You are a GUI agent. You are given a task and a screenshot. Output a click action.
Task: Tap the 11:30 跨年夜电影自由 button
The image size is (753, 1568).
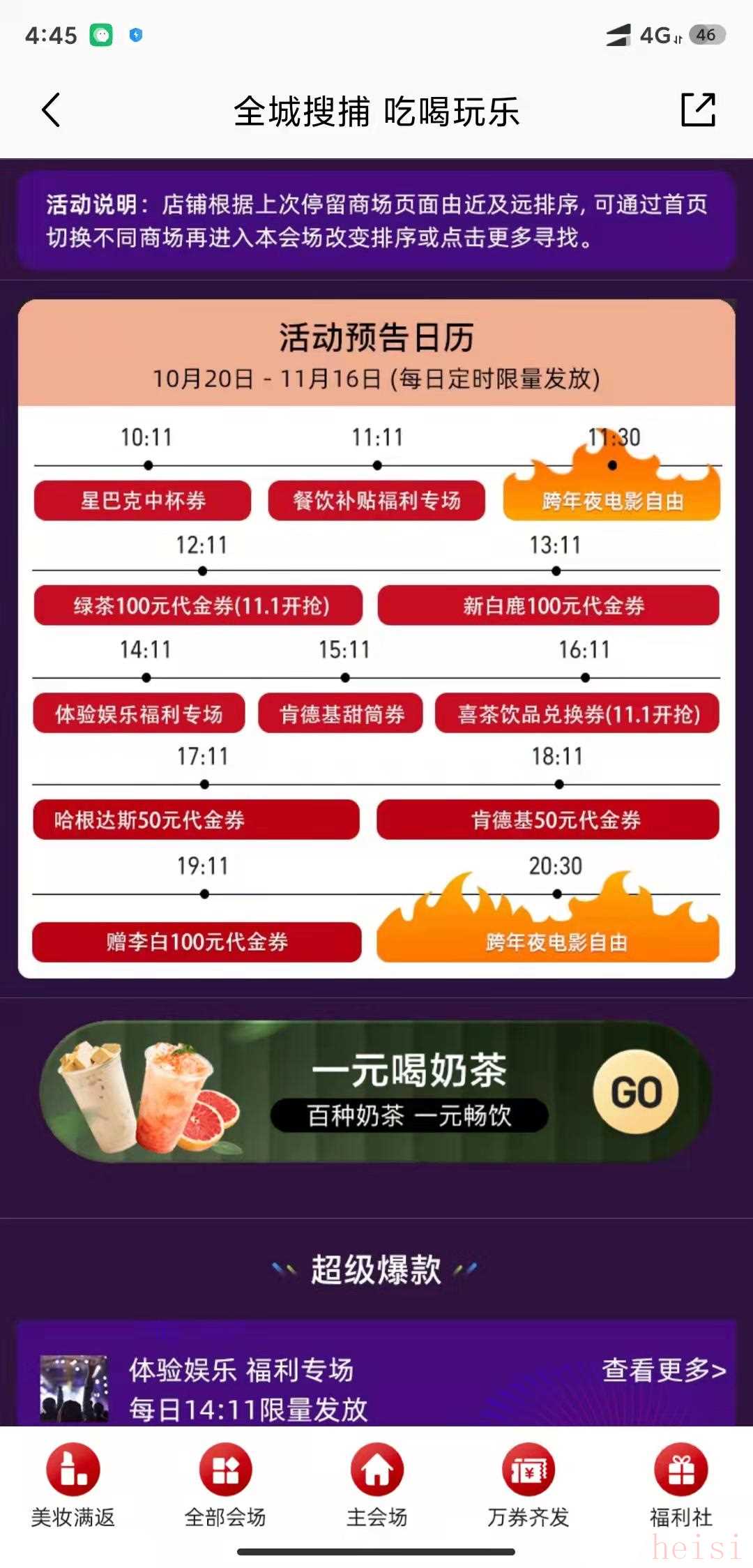[x=612, y=501]
